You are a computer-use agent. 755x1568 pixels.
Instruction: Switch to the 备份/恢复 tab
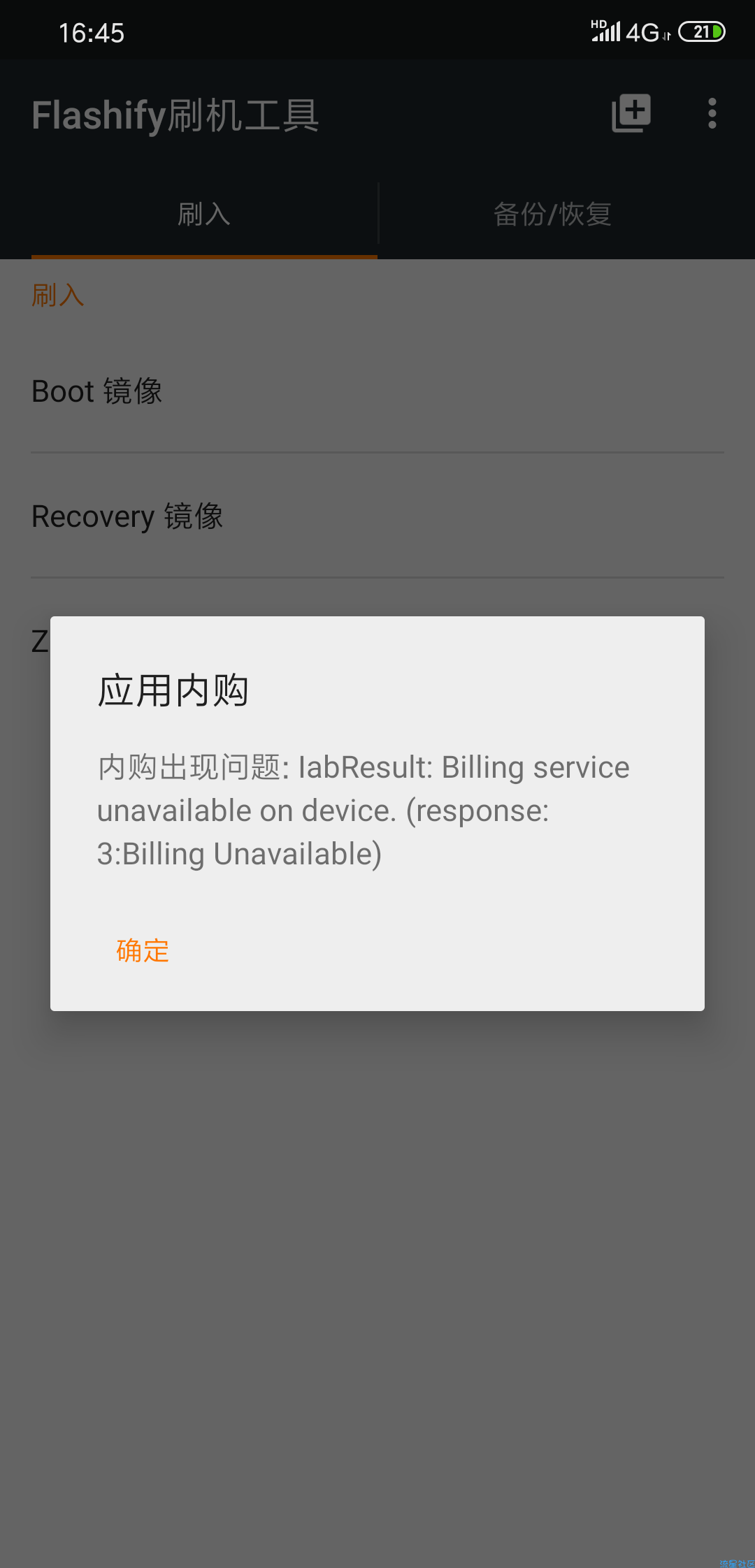pos(552,215)
